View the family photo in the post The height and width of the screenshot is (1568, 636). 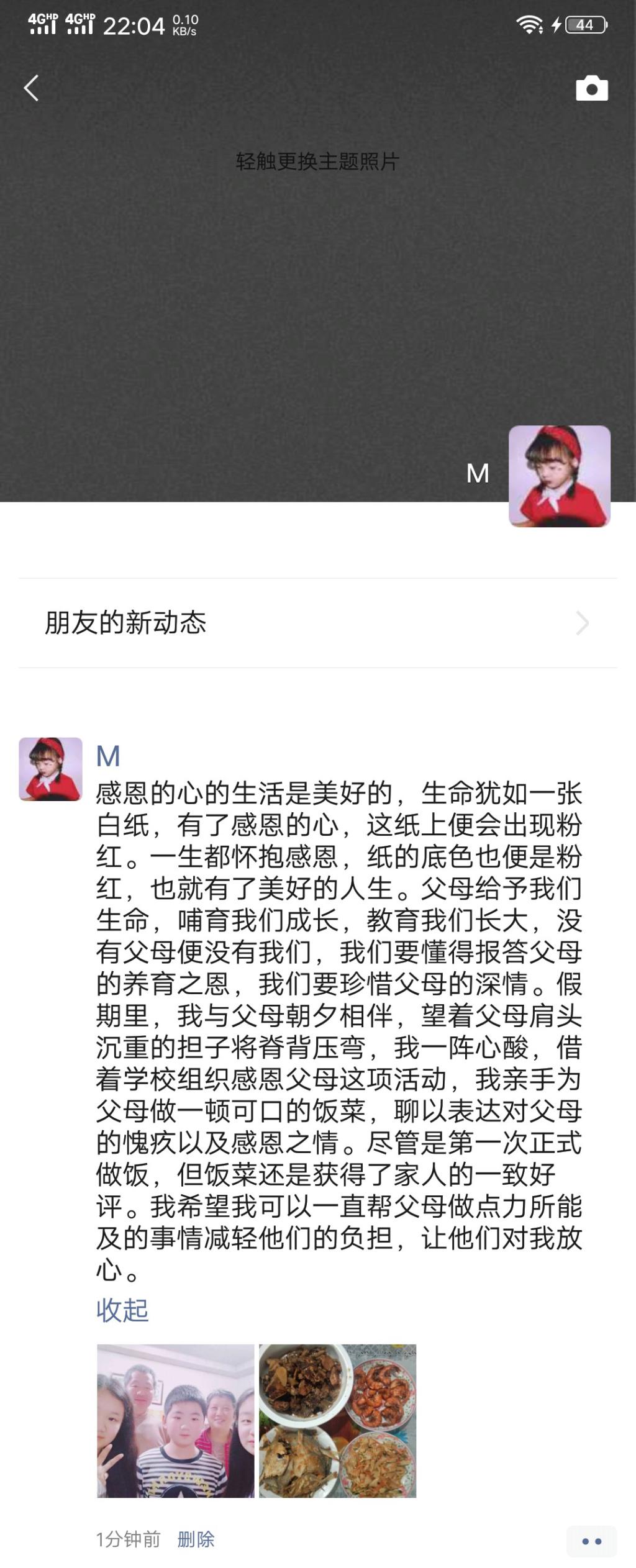(176, 1420)
